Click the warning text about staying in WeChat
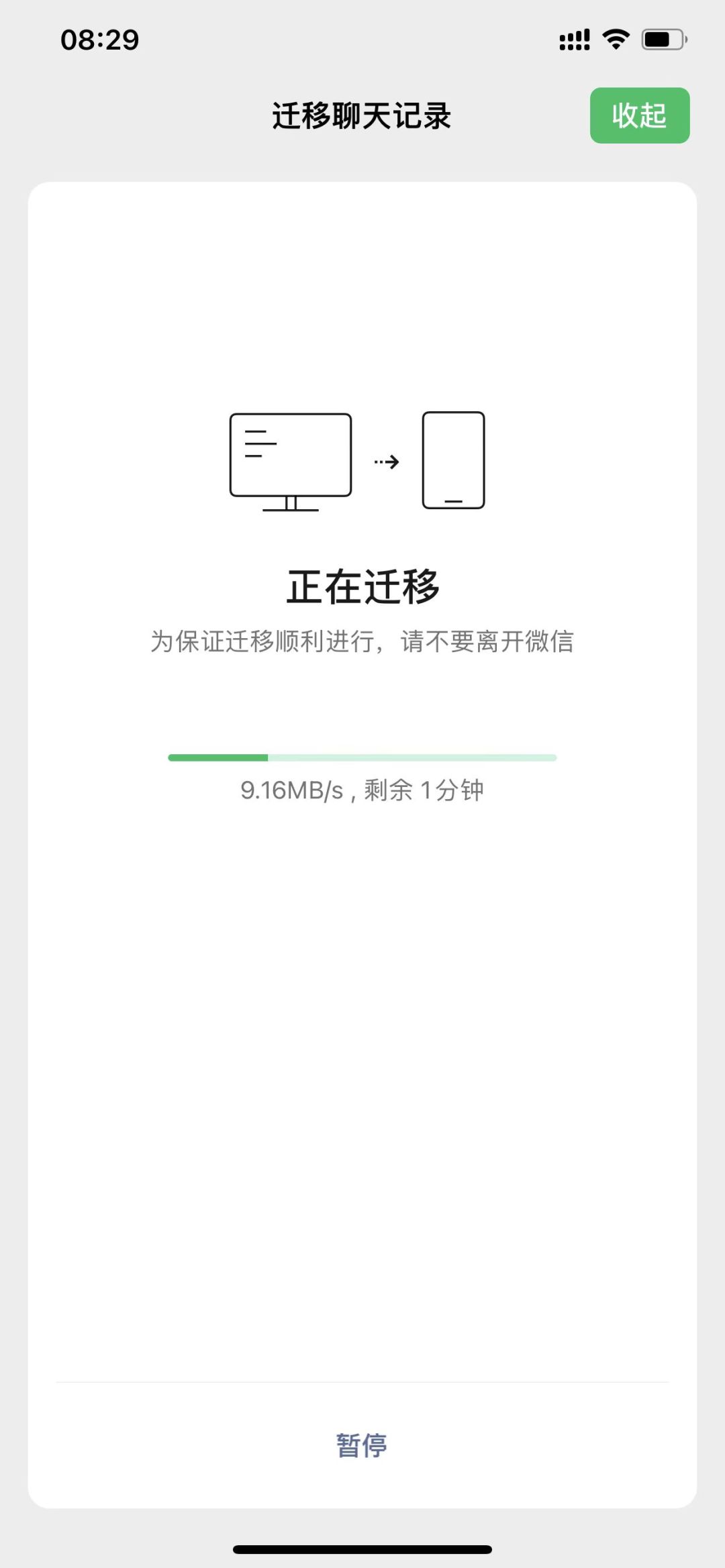This screenshot has height=1568, width=725. click(x=362, y=641)
